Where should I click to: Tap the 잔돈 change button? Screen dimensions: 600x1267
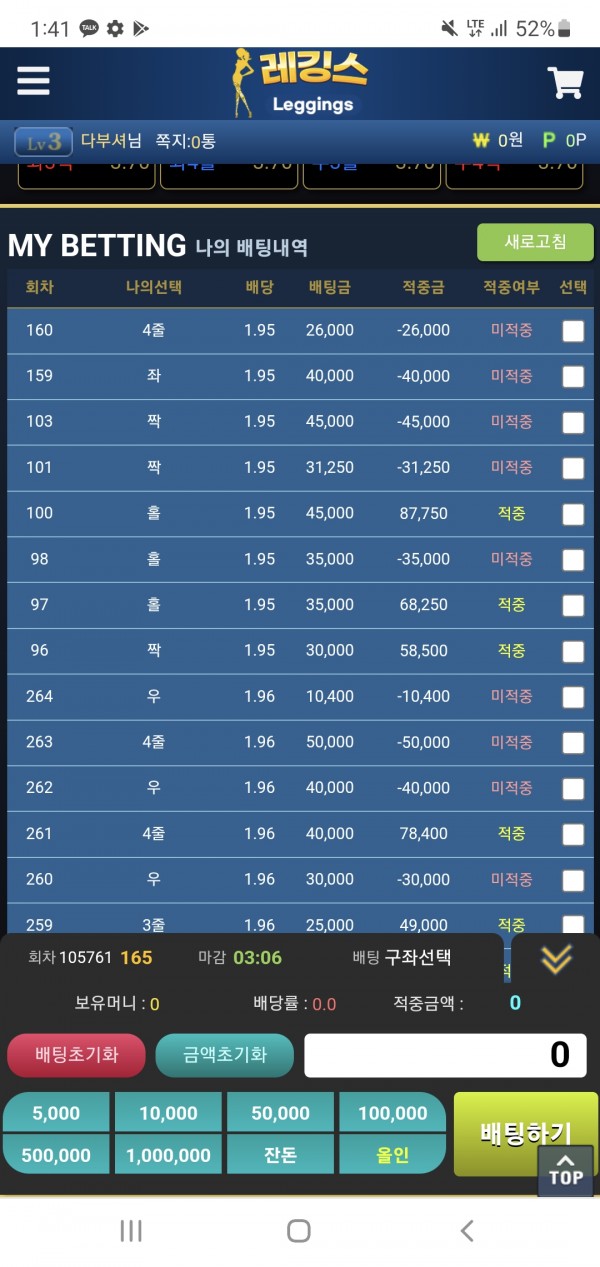tap(280, 1155)
